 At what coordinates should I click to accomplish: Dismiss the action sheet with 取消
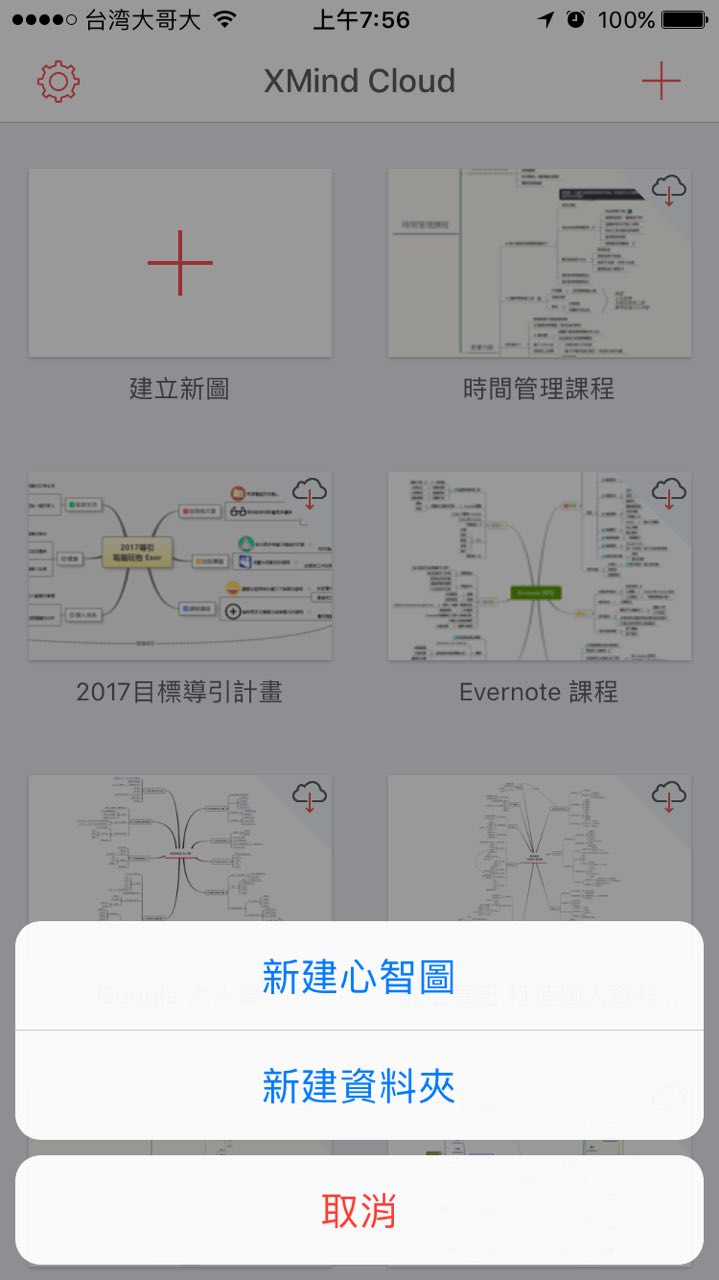pos(359,1210)
